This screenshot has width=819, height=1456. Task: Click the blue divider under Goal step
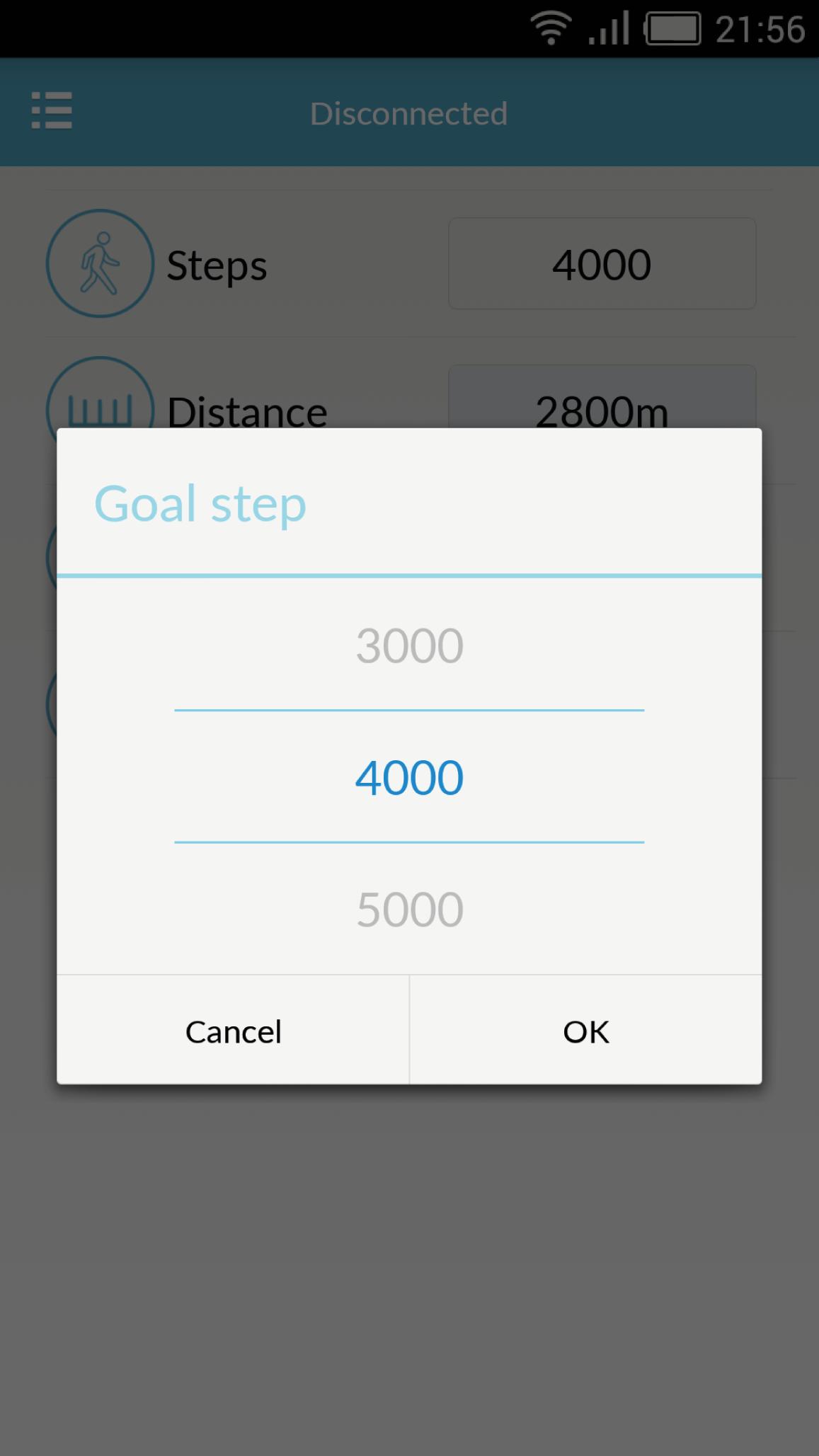coord(411,576)
